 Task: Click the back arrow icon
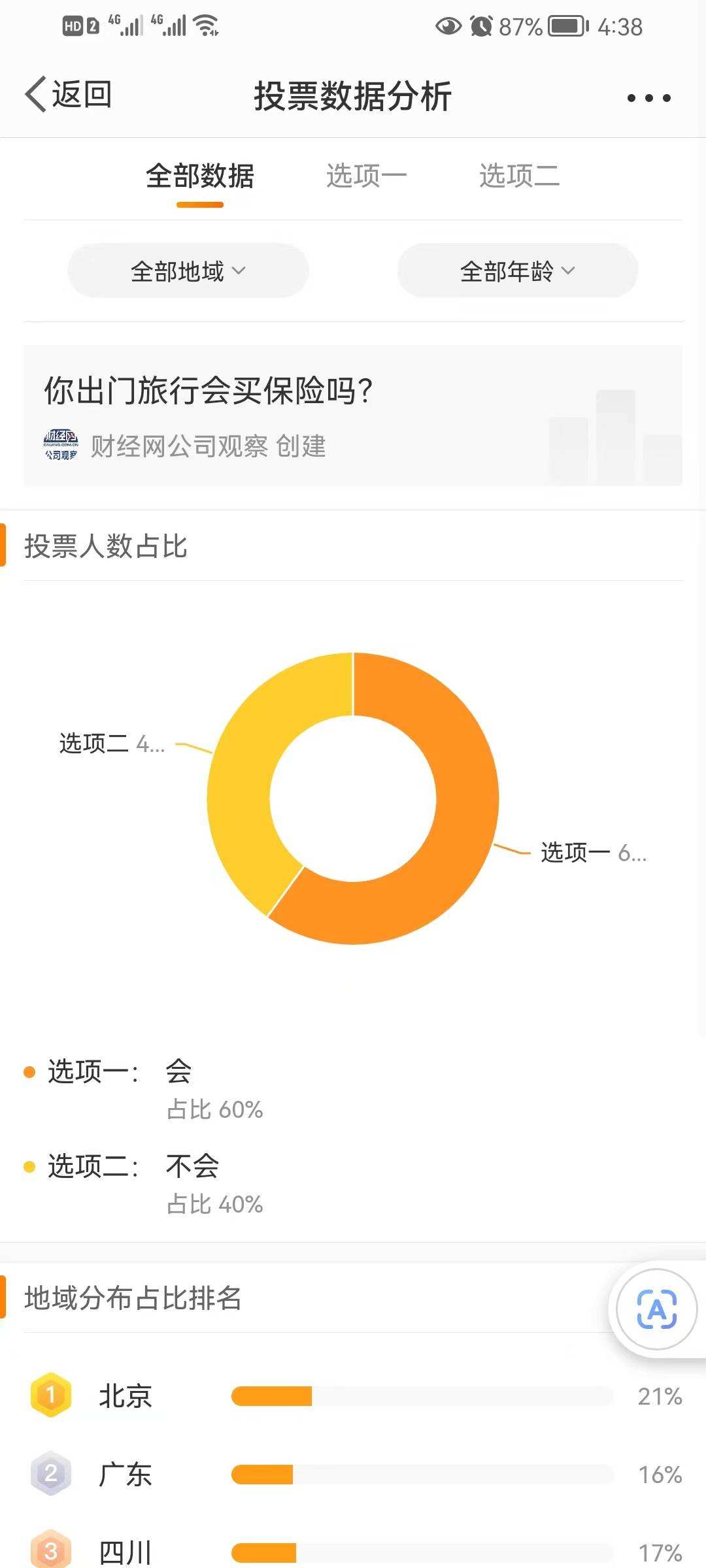click(x=36, y=93)
